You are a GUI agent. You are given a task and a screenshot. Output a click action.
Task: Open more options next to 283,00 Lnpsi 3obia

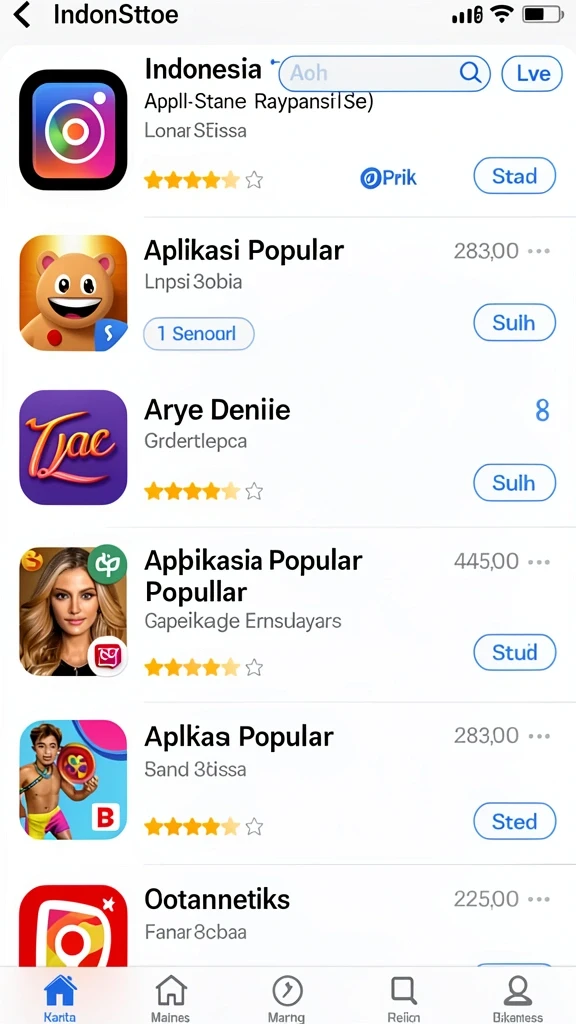click(539, 251)
